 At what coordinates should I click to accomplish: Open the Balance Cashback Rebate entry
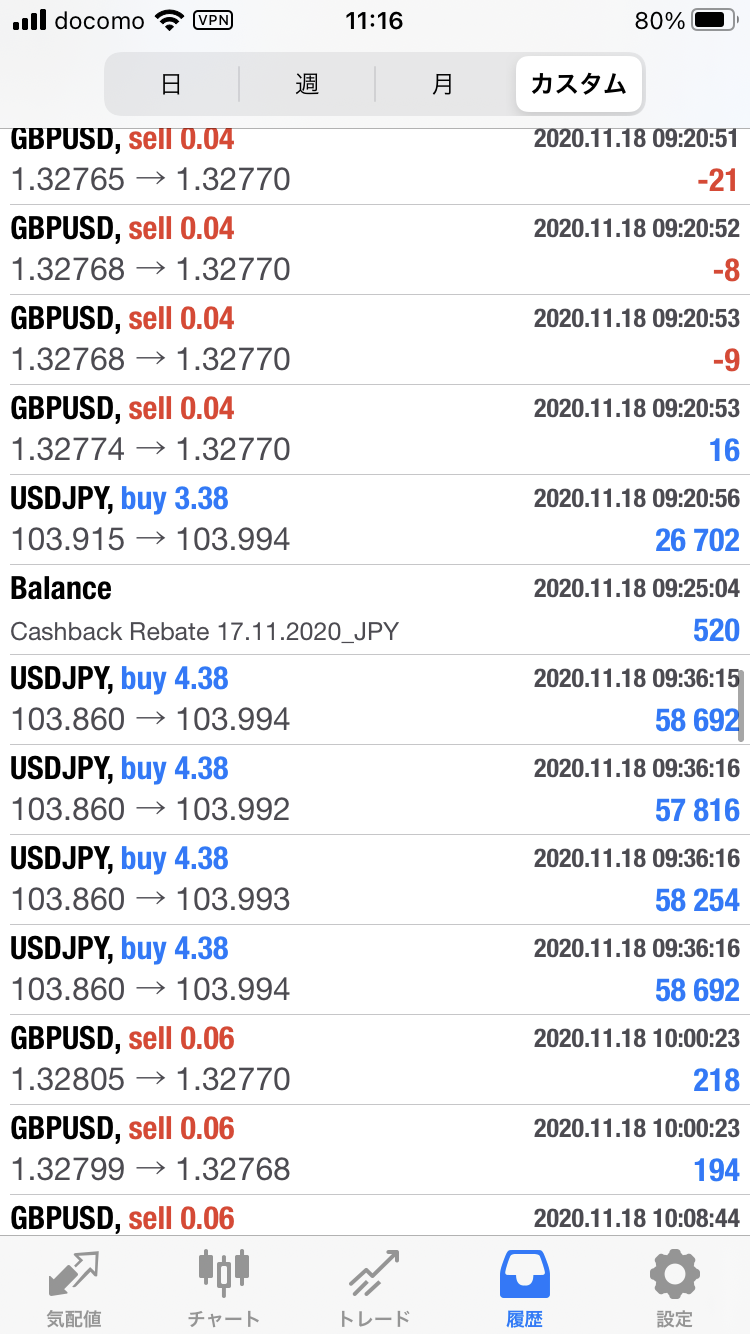pos(375,610)
